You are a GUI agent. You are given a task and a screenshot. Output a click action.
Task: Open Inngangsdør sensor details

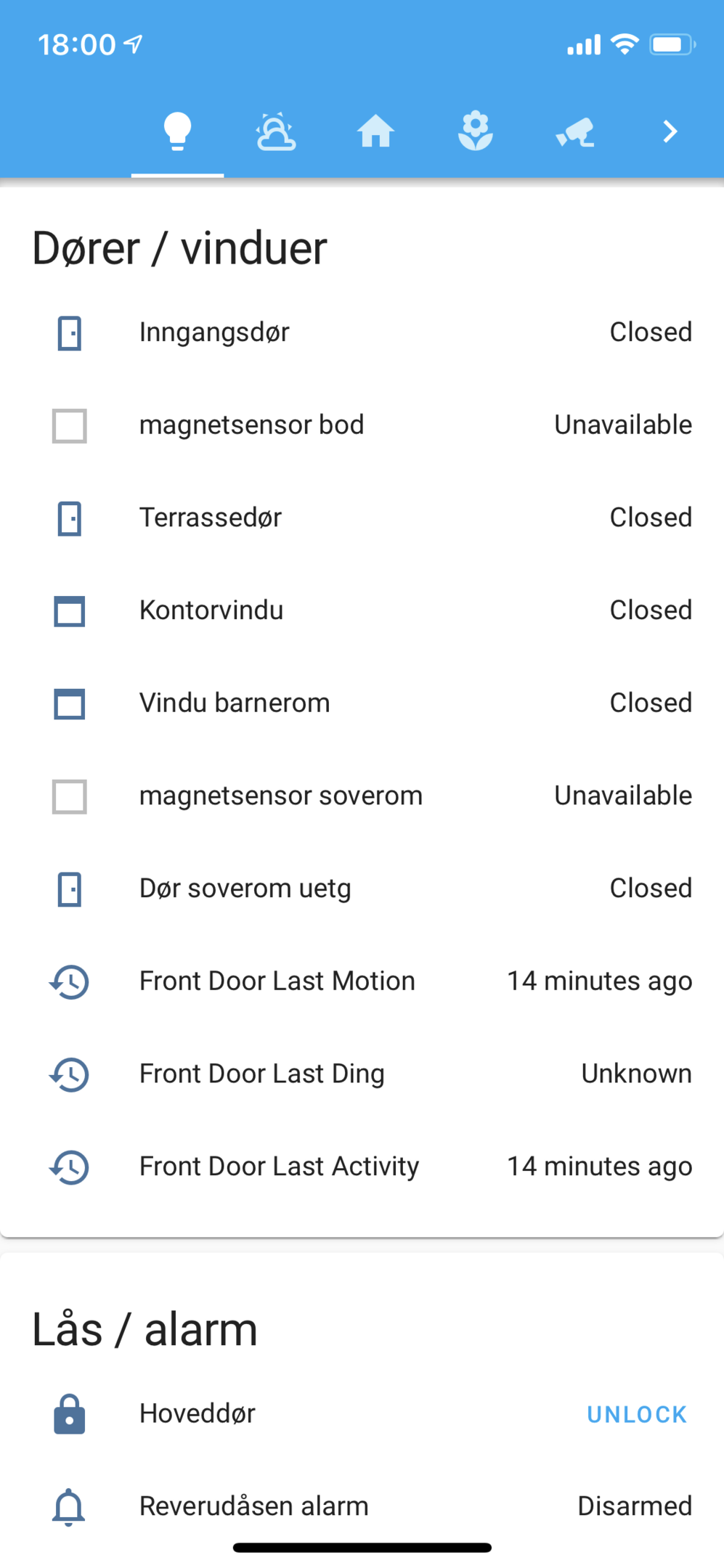point(362,332)
